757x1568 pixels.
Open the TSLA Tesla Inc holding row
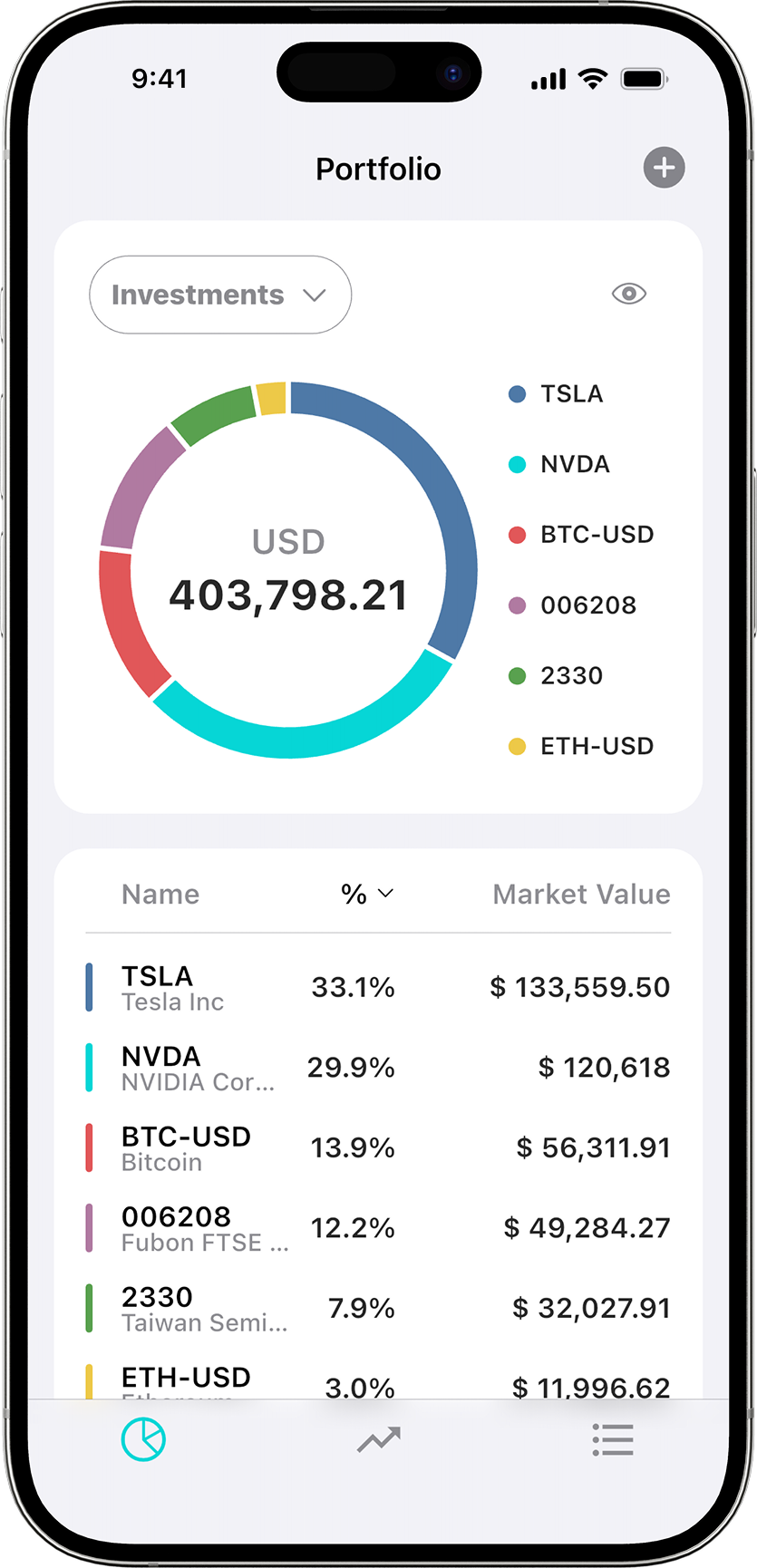(378, 986)
